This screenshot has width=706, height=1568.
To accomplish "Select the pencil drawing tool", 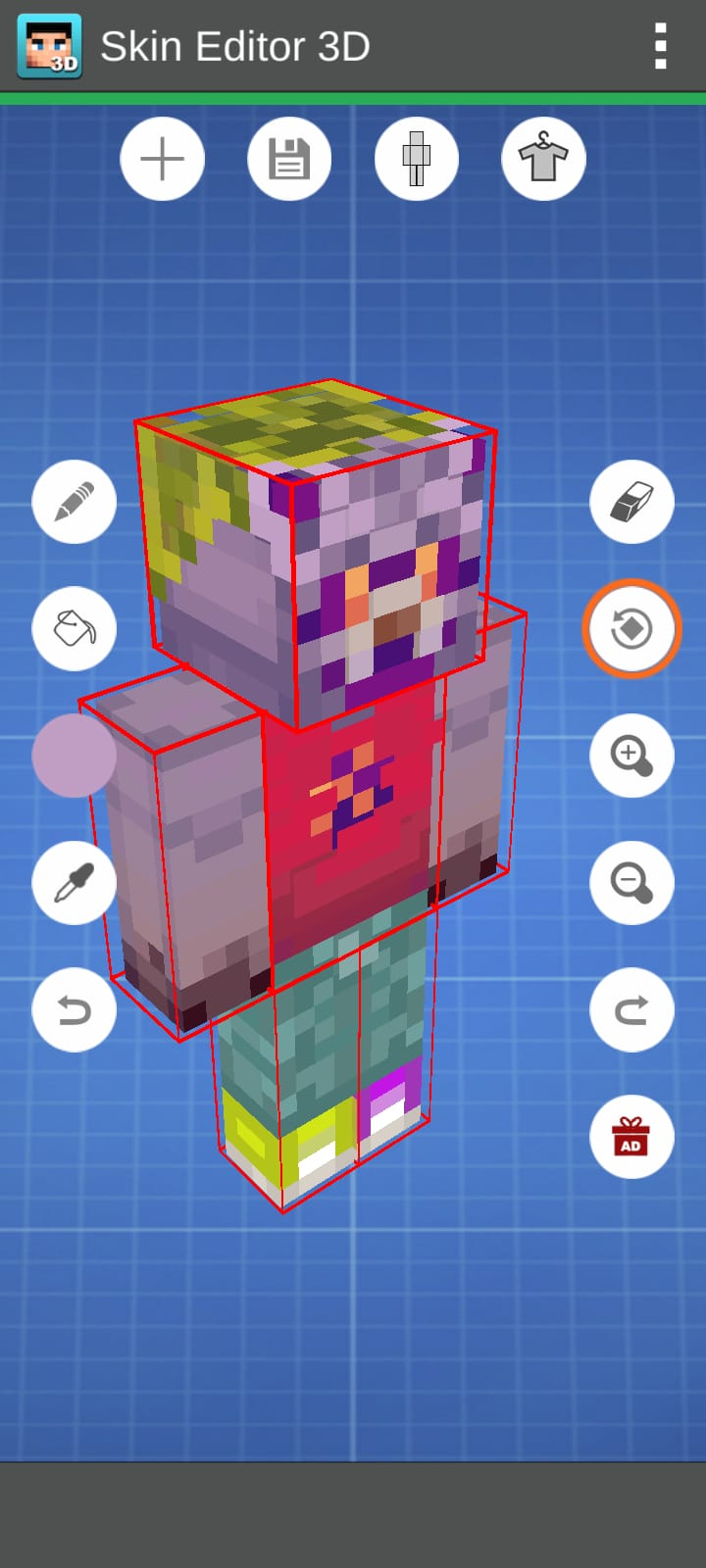I will pos(75,502).
